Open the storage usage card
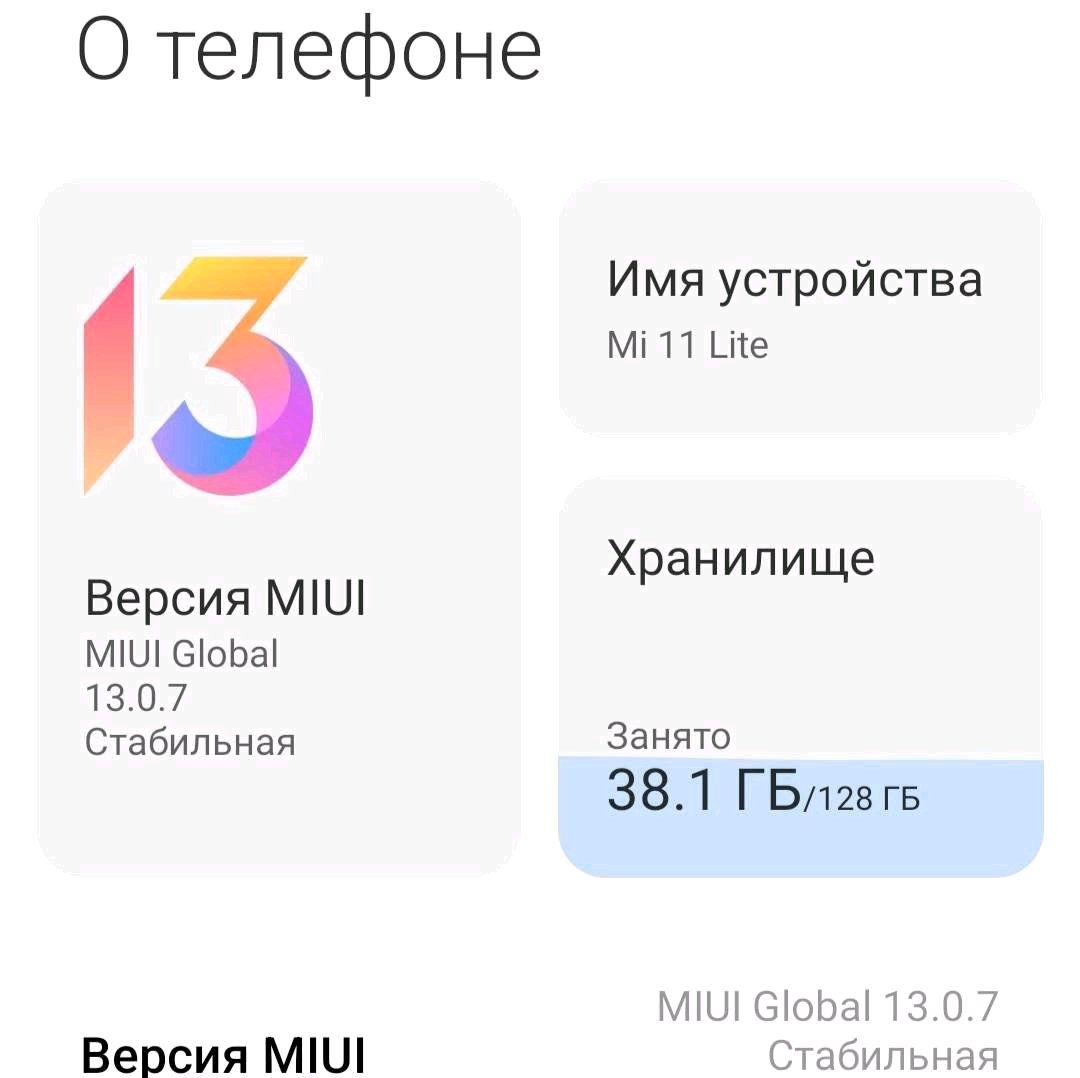Screen dimensions: 1080x1078 [800, 678]
